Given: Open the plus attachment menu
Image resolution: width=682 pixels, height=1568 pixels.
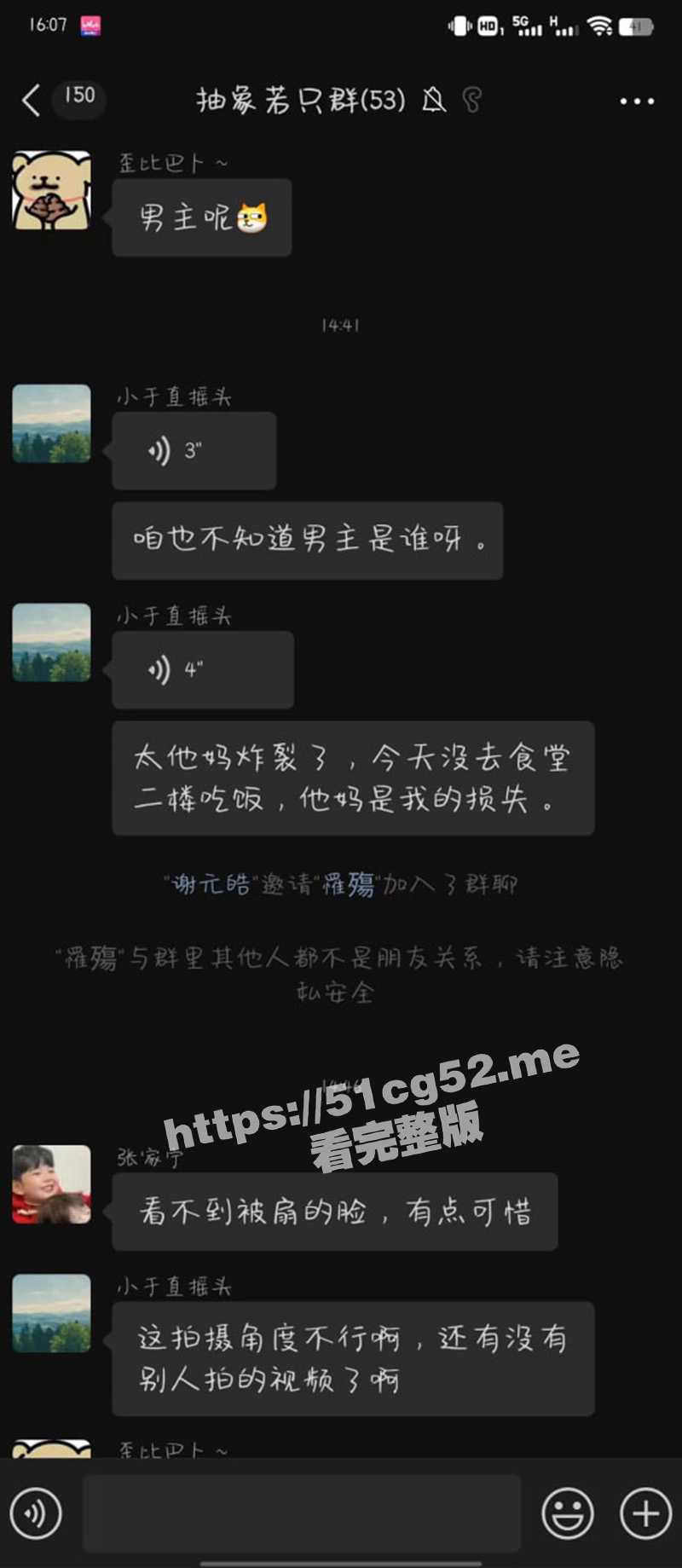Looking at the screenshot, I should pyautogui.click(x=645, y=1513).
